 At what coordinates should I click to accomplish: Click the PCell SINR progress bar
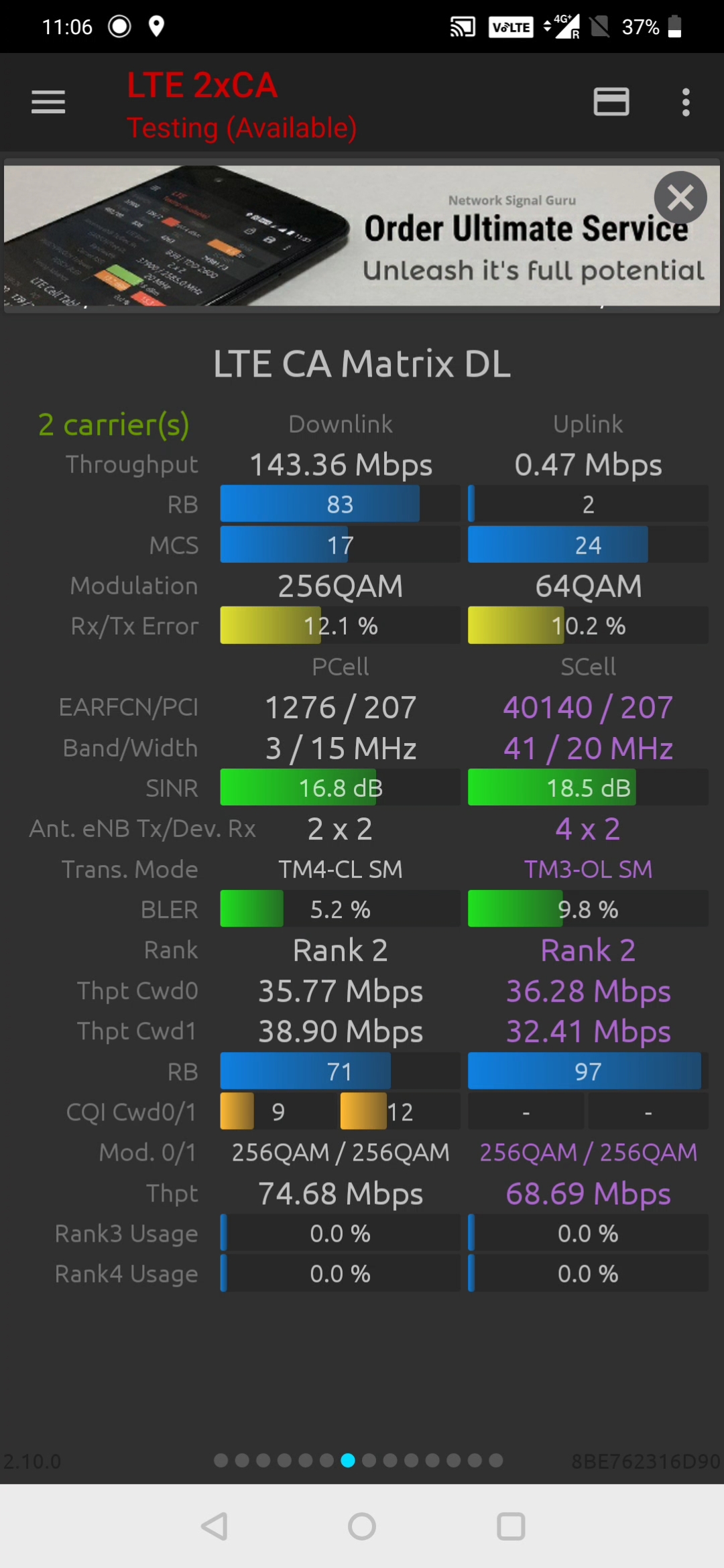pyautogui.click(x=339, y=788)
